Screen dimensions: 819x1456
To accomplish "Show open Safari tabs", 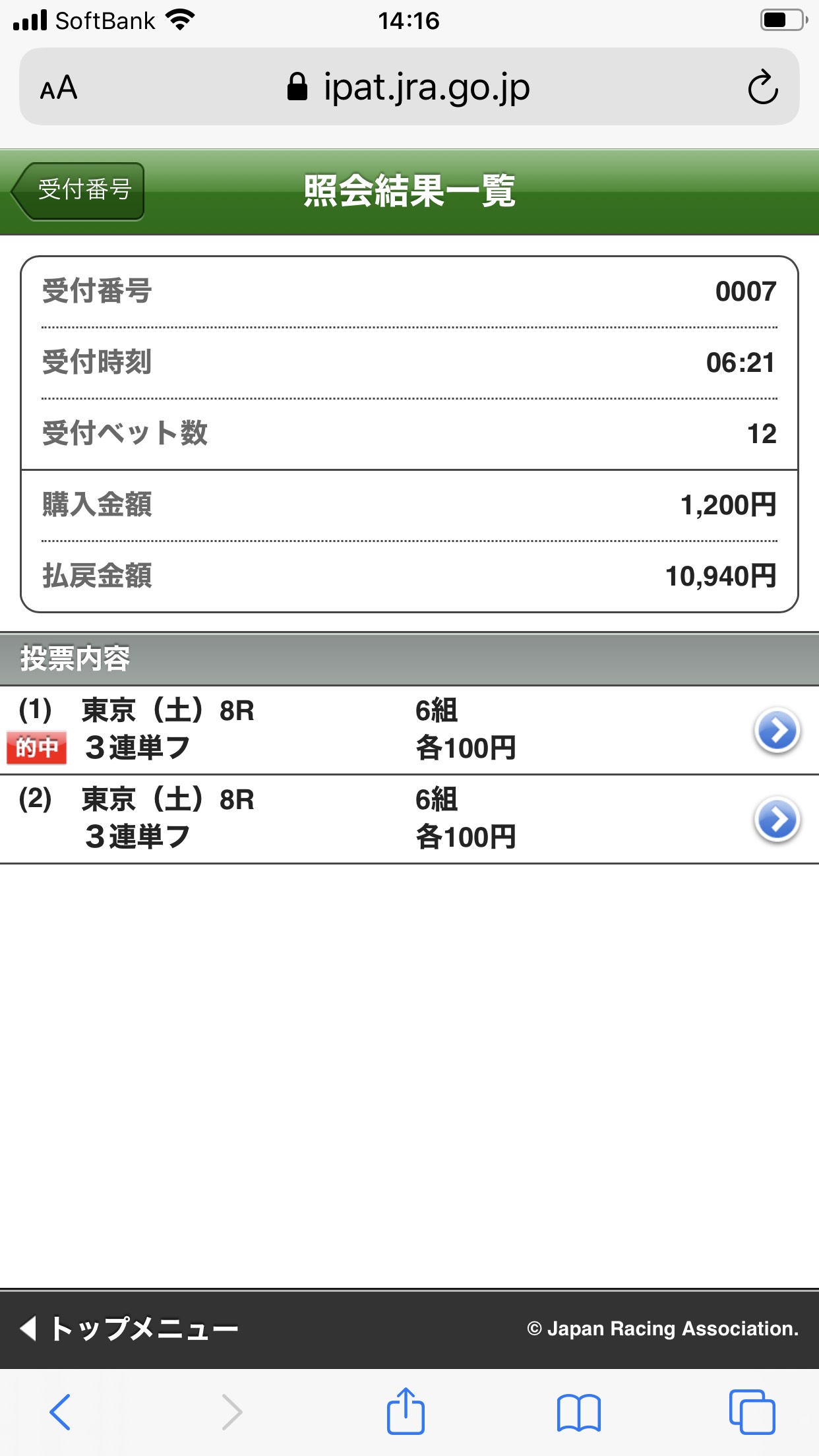I will pyautogui.click(x=751, y=1411).
